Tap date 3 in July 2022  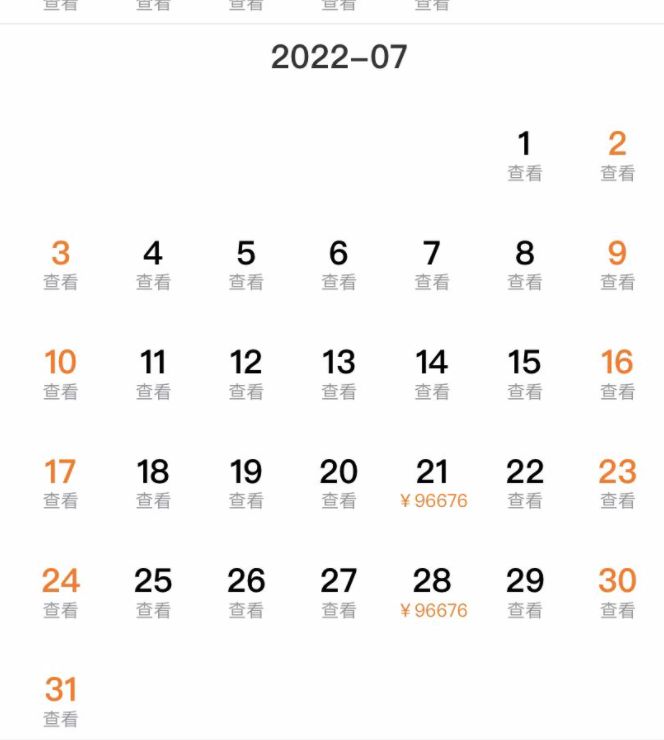60,264
